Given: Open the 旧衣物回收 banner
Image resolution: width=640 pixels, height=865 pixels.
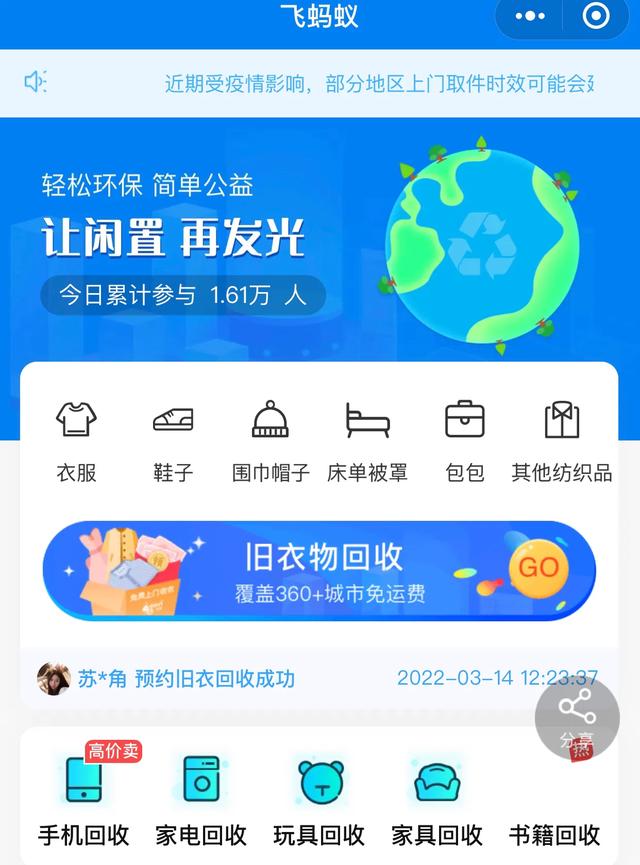Looking at the screenshot, I should click(319, 572).
